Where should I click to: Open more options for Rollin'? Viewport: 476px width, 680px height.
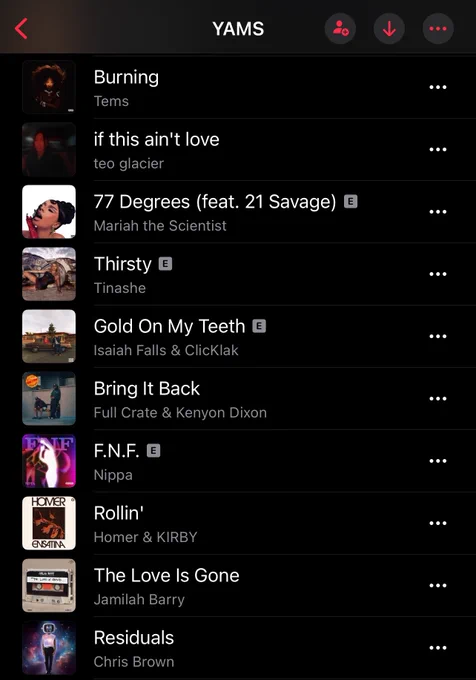click(438, 523)
